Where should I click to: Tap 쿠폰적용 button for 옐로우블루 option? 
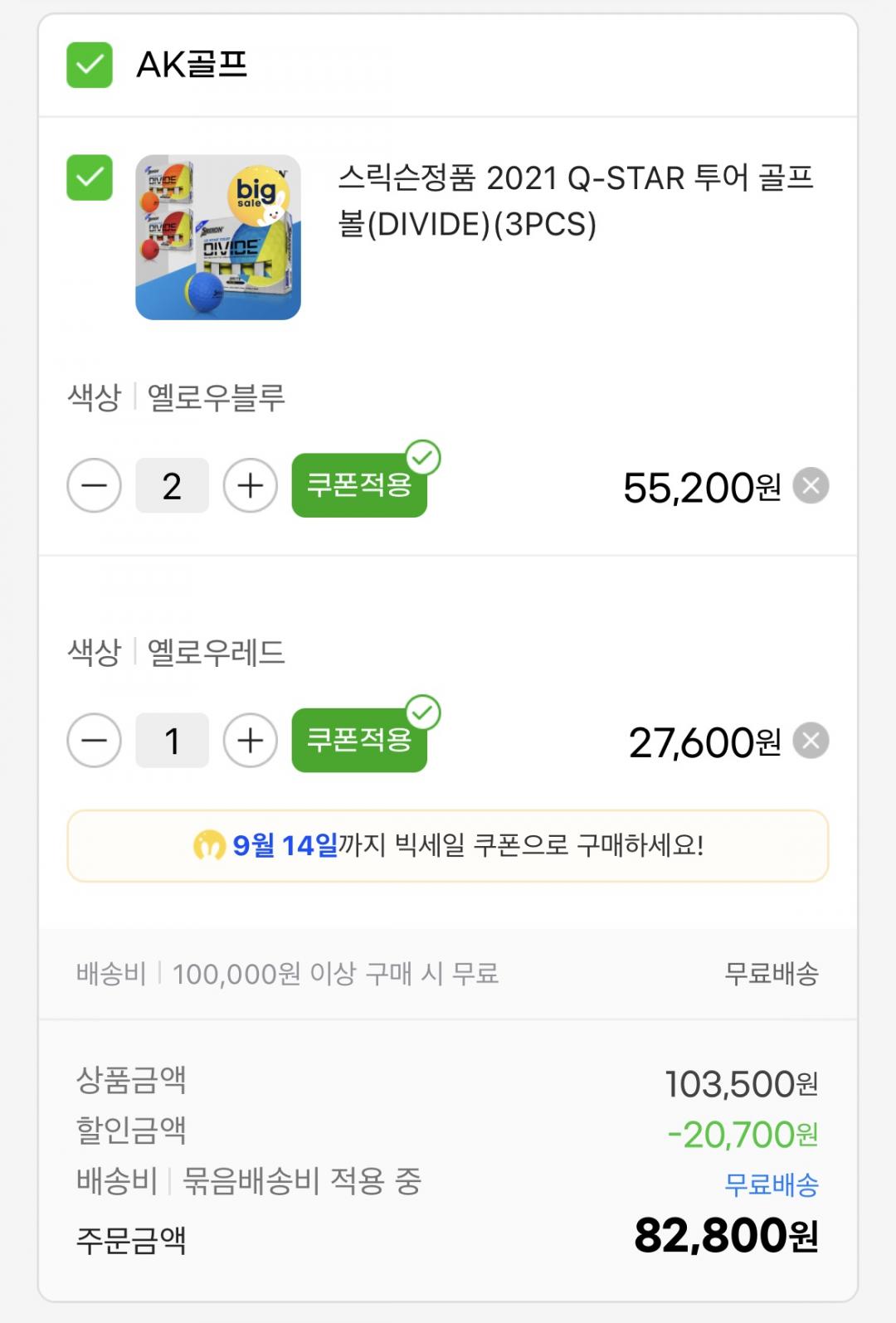(359, 485)
